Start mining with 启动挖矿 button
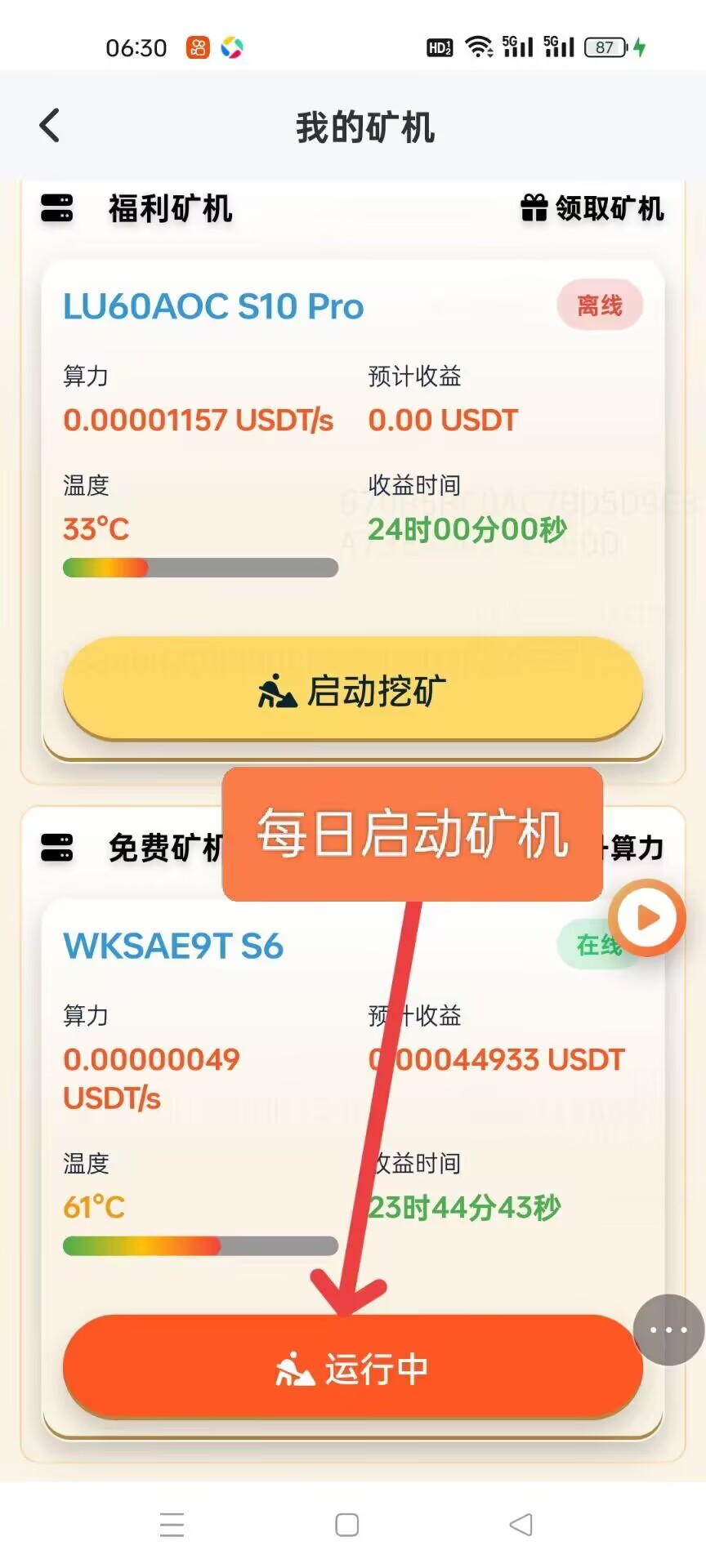This screenshot has width=706, height=1568. tap(353, 690)
